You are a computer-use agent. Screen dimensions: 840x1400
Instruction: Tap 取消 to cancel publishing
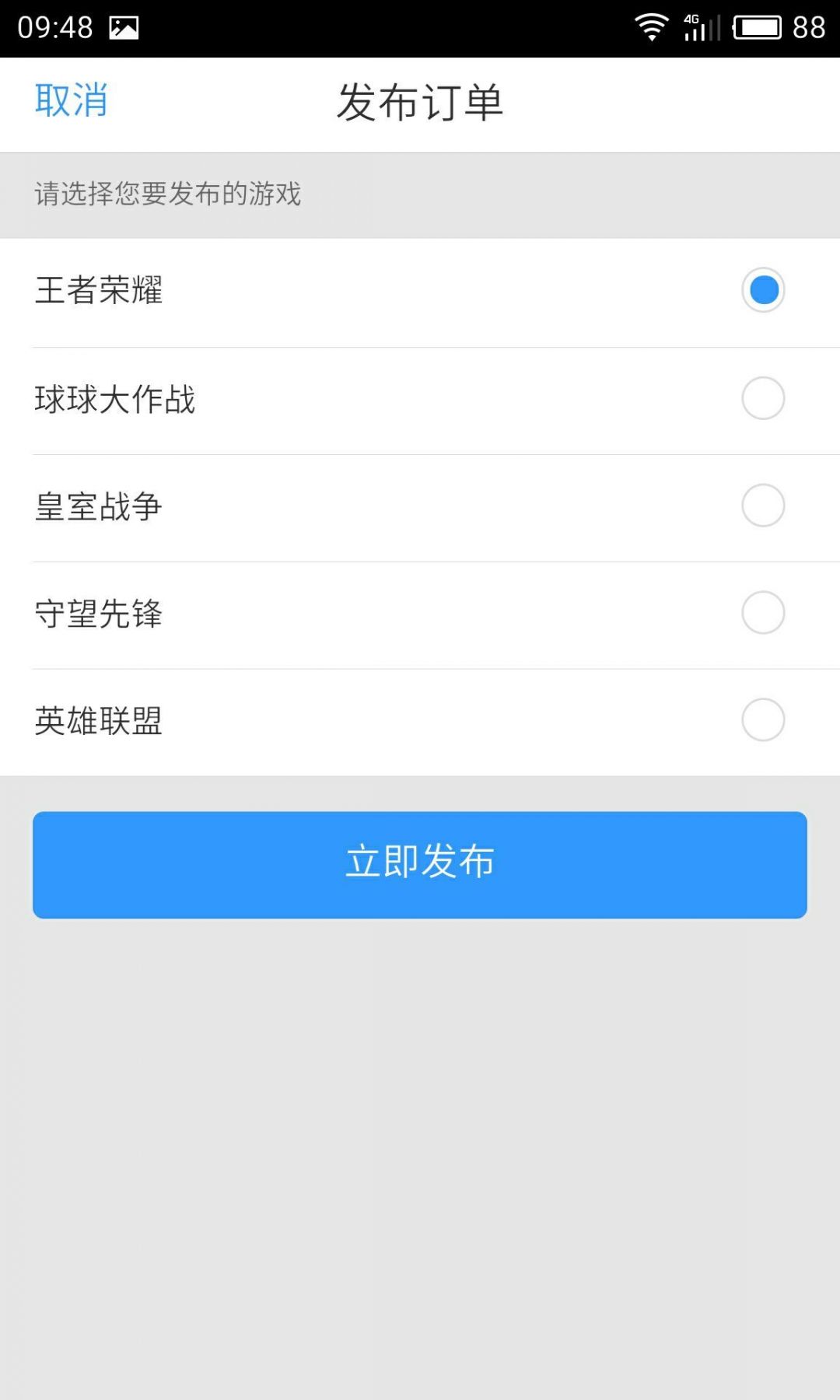(x=72, y=100)
